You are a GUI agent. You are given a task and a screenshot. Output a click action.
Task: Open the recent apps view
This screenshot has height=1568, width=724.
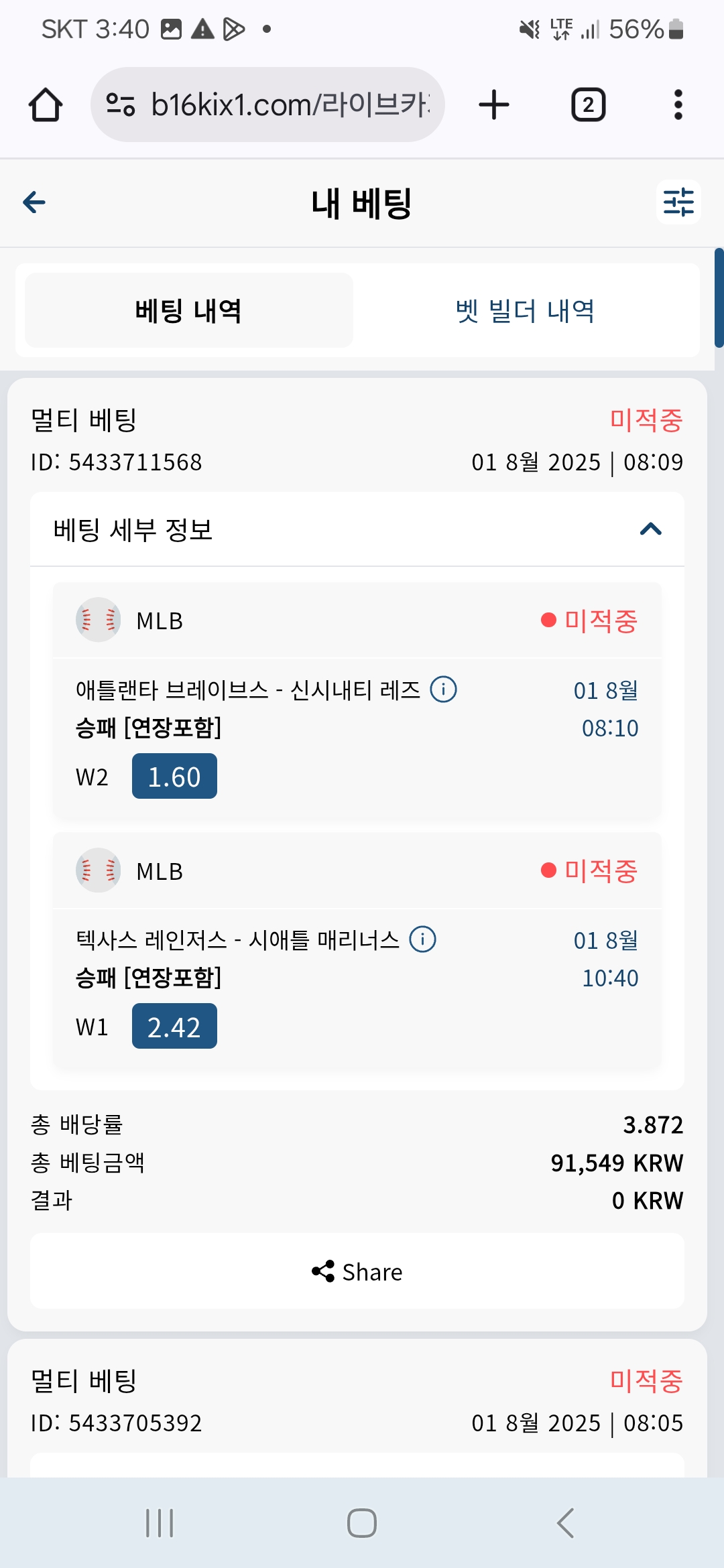(160, 1523)
